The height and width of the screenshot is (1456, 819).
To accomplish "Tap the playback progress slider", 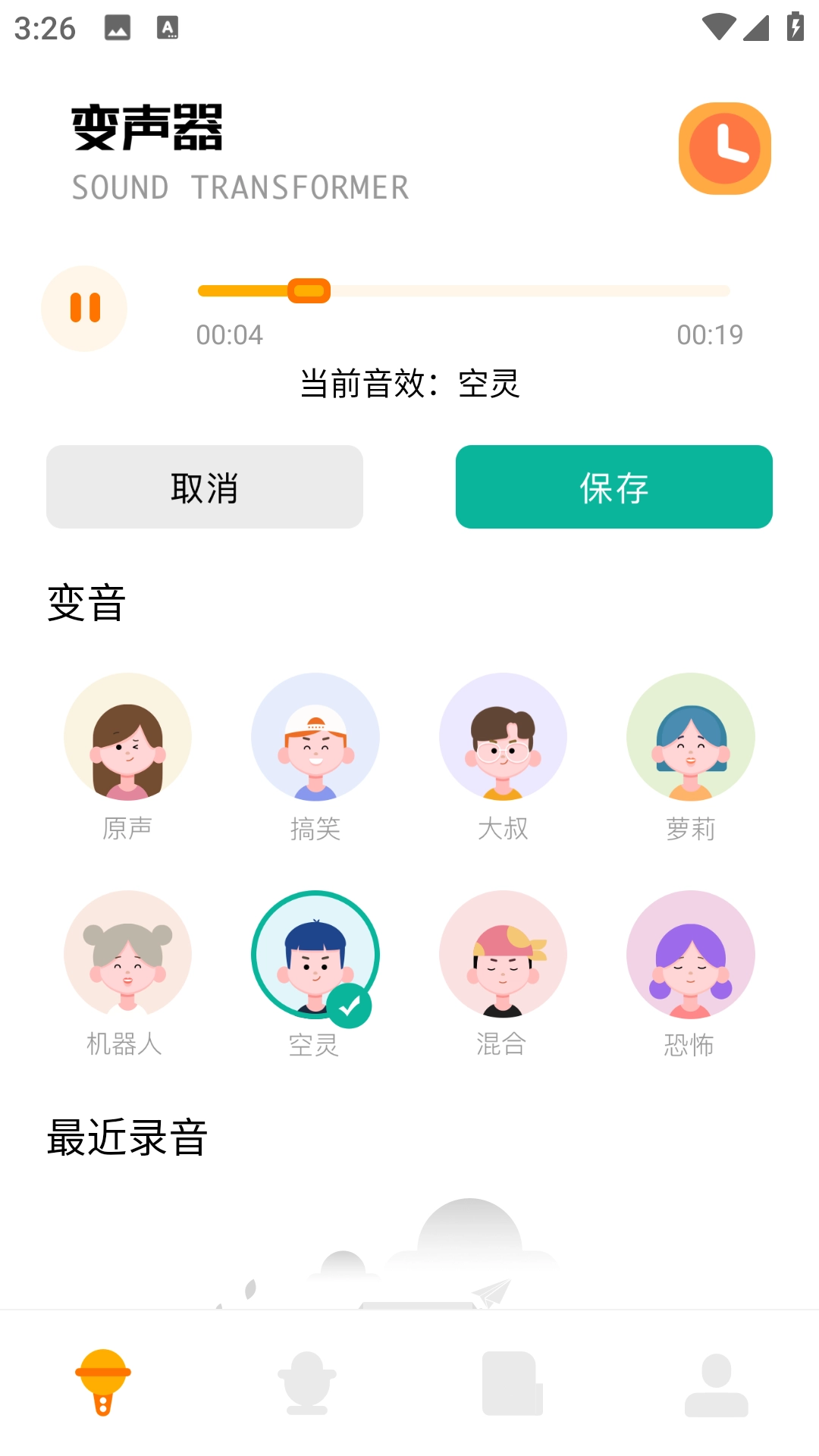I will click(463, 291).
